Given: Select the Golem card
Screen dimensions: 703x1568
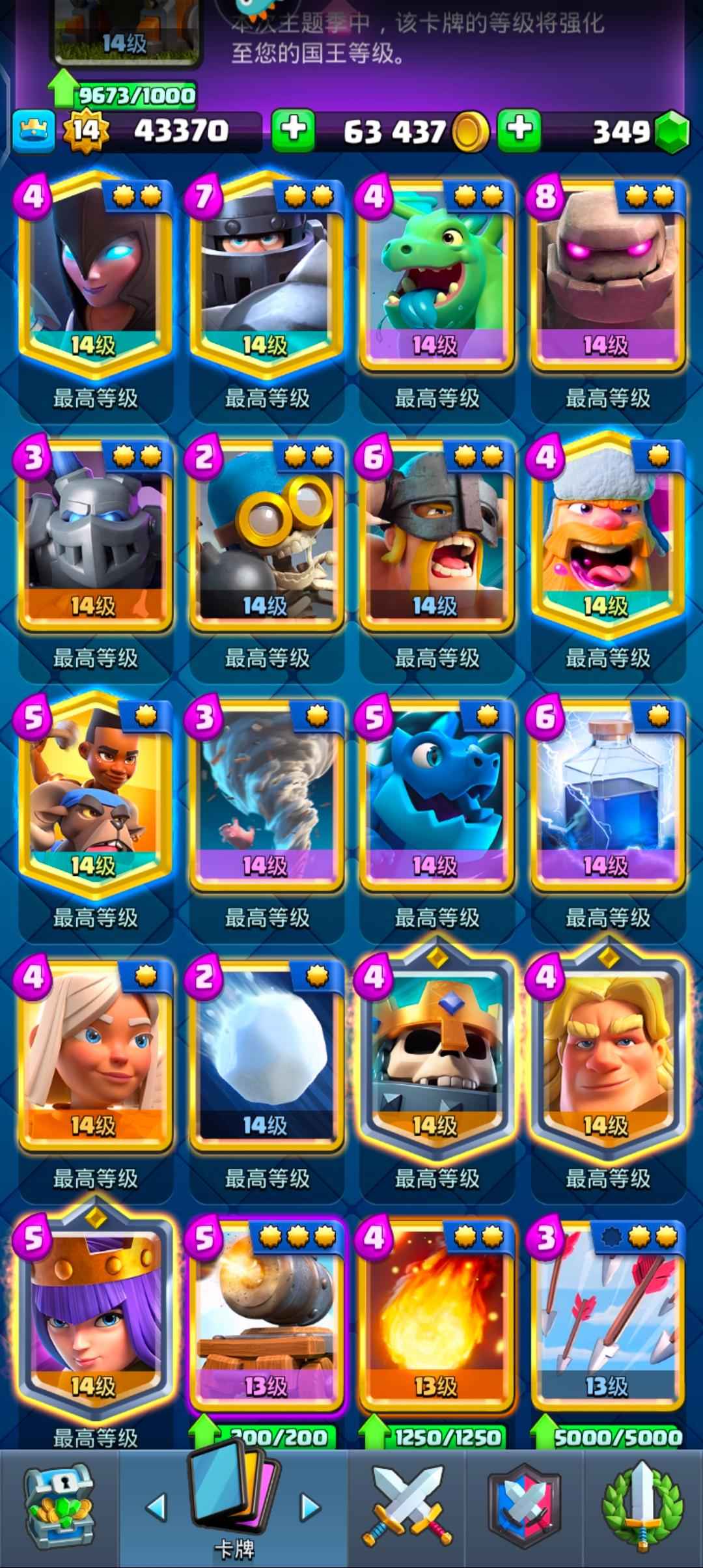Looking at the screenshot, I should [607, 273].
